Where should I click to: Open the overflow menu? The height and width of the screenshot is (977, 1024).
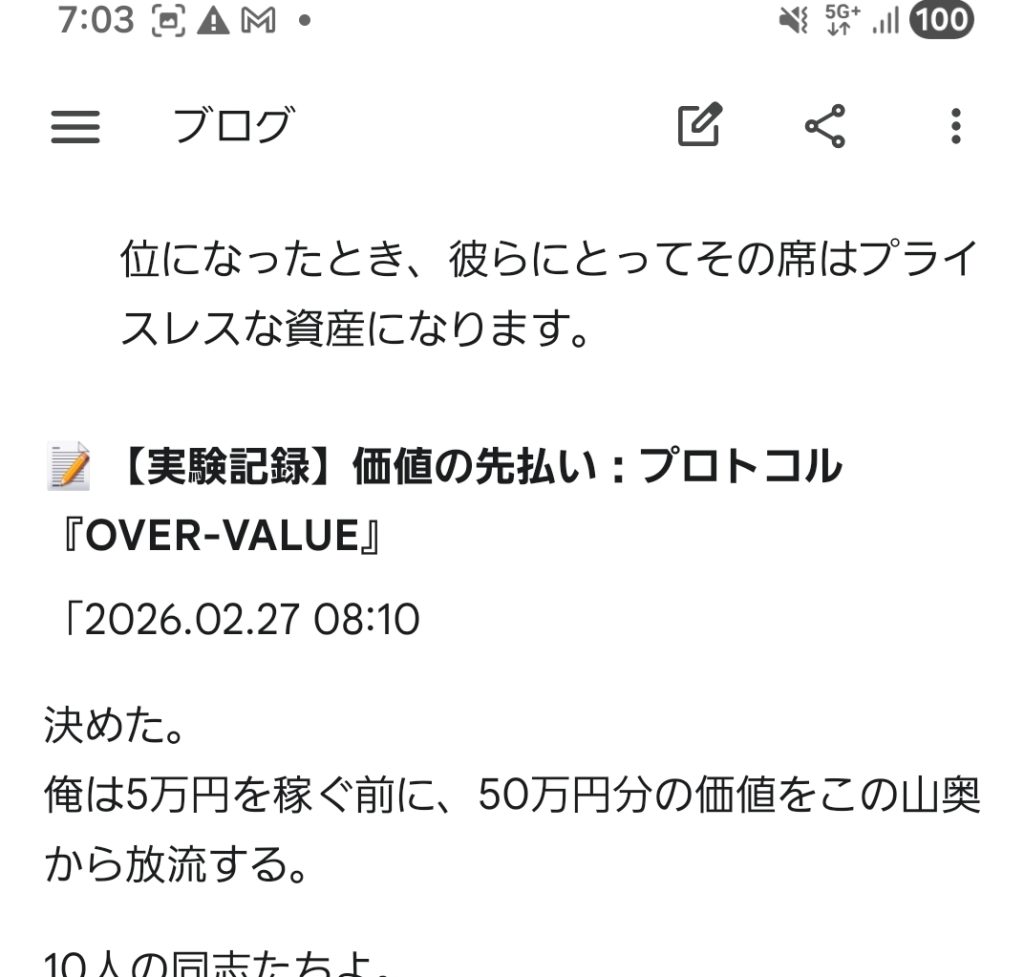coord(956,127)
